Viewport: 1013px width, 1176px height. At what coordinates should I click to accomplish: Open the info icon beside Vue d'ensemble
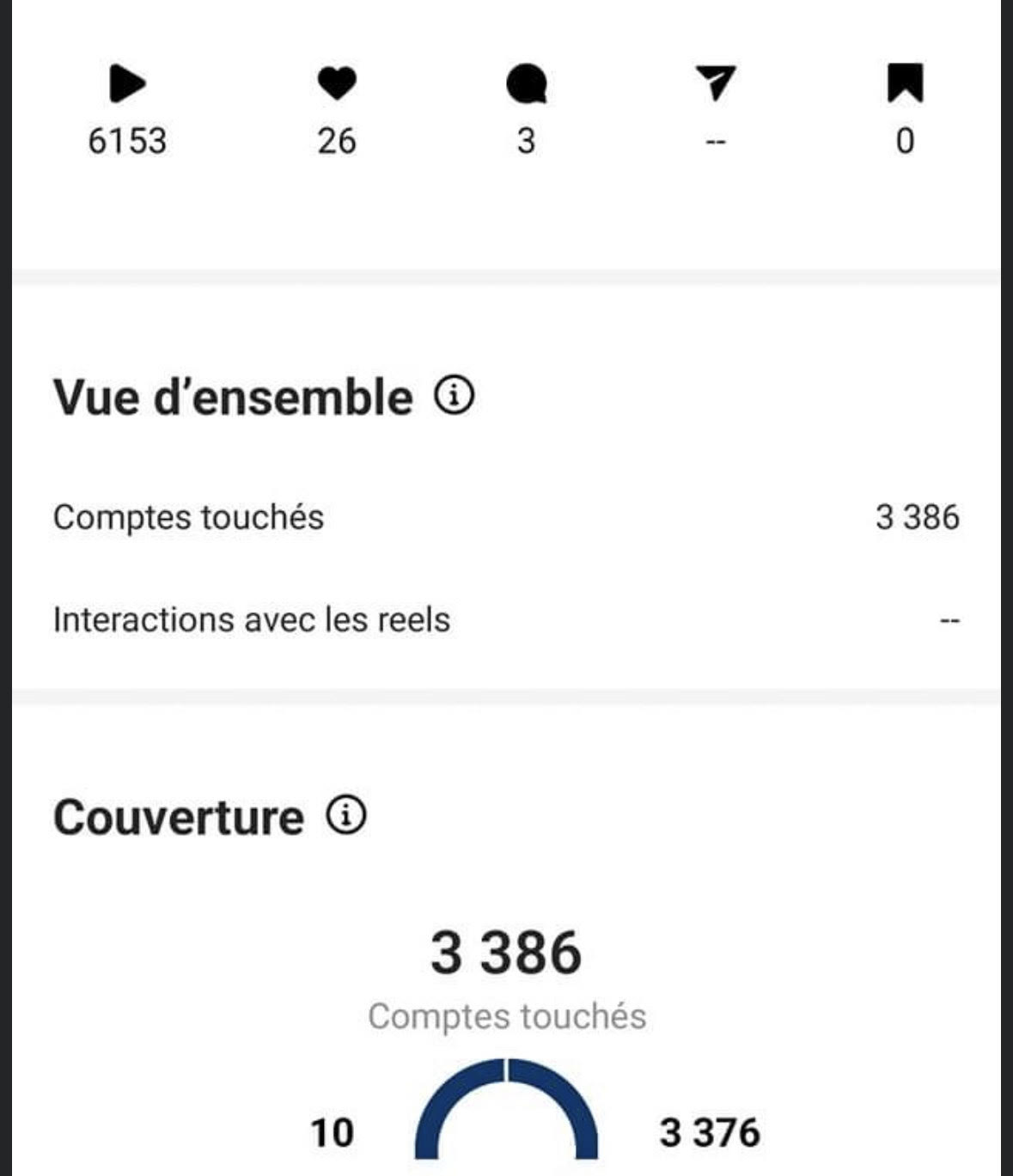point(454,396)
